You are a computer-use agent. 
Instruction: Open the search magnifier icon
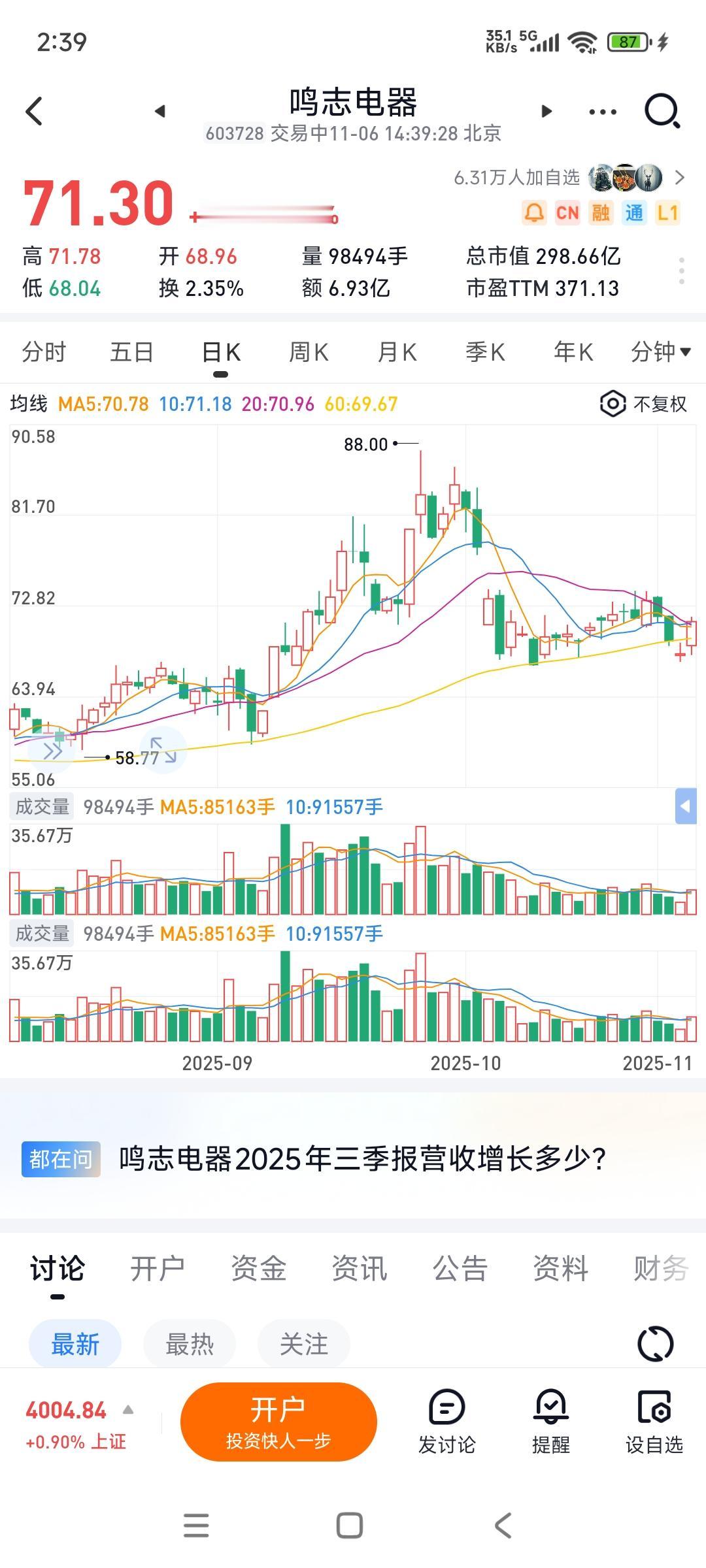662,111
